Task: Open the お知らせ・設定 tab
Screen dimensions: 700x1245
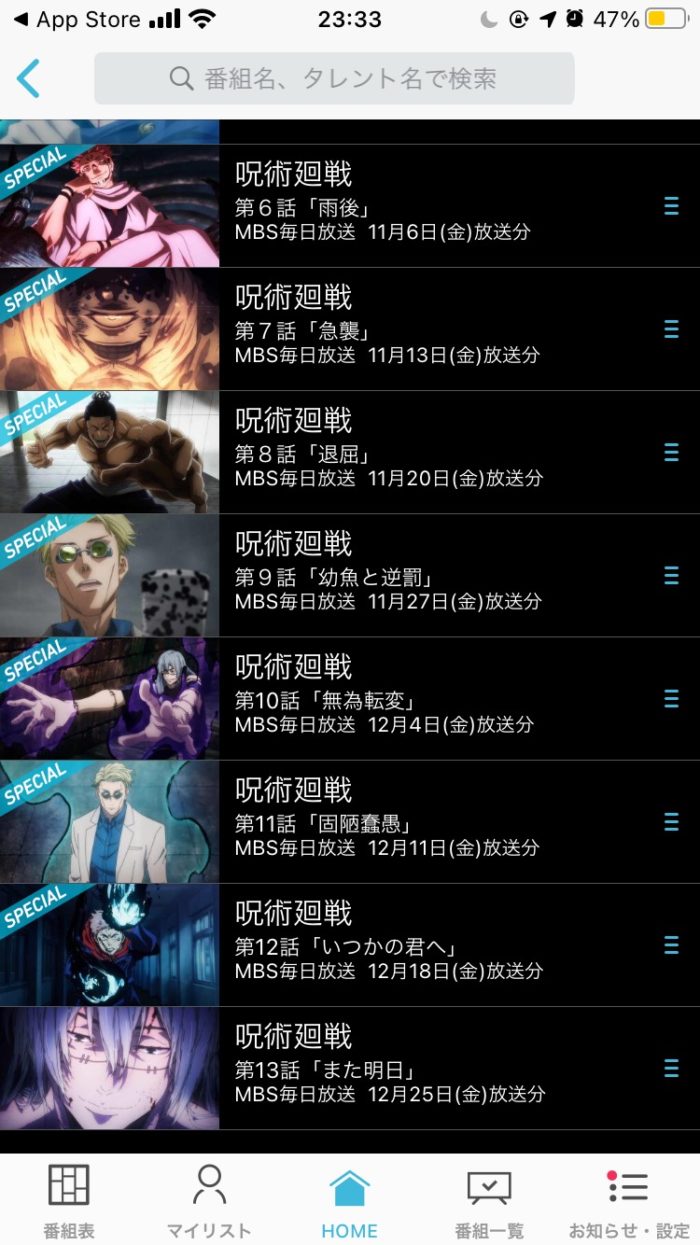Action: pos(629,1200)
